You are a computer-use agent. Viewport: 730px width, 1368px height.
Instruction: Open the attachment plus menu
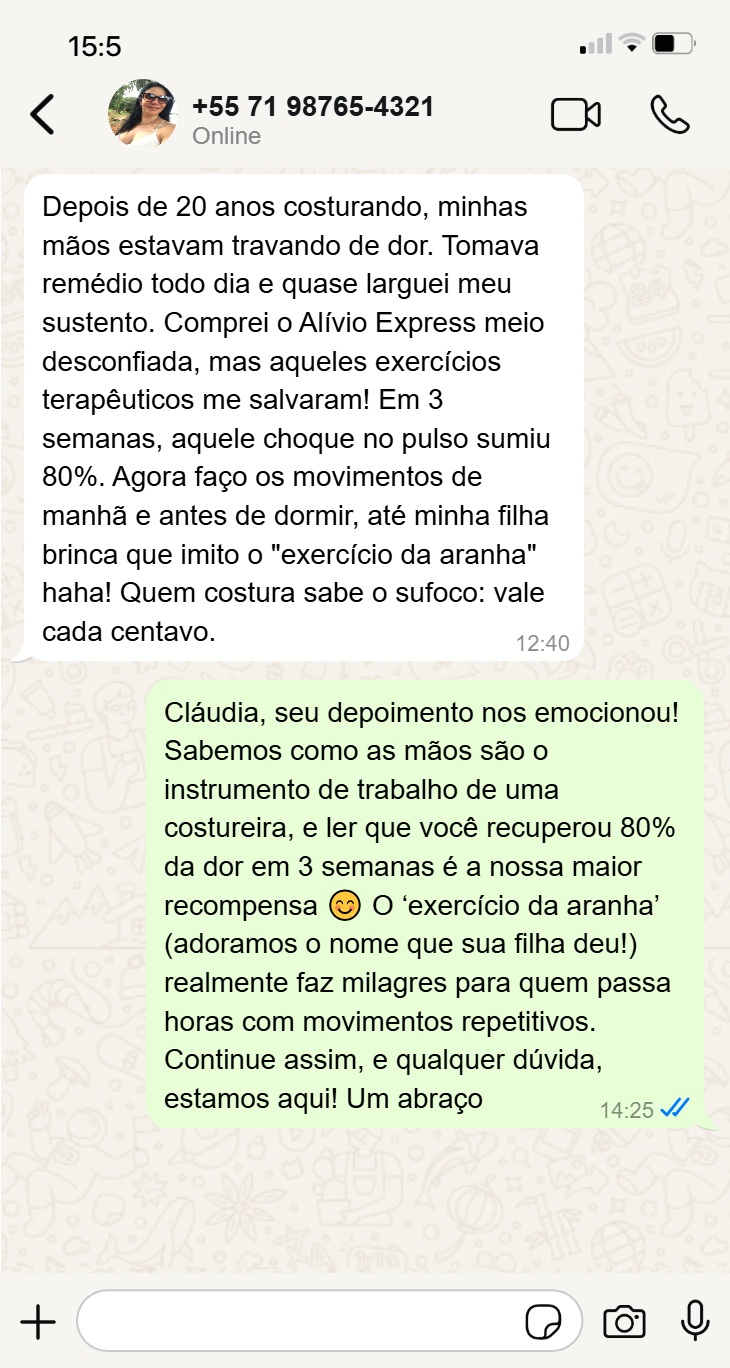pyautogui.click(x=38, y=1322)
